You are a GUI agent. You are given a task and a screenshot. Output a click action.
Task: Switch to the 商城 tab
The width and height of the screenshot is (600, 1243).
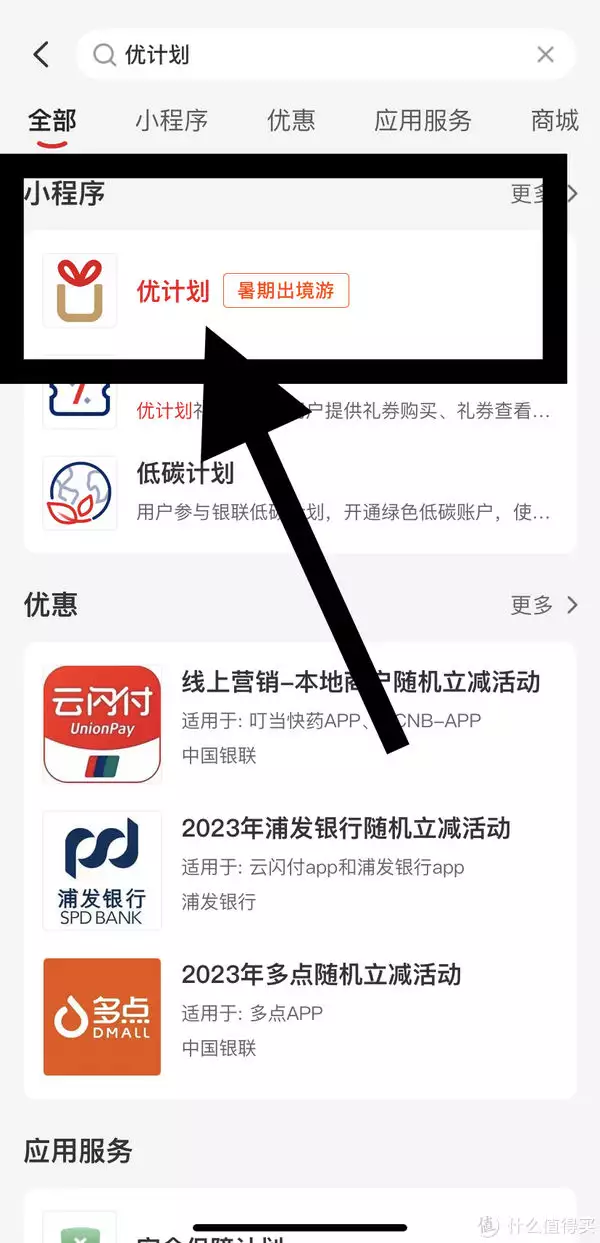point(554,121)
